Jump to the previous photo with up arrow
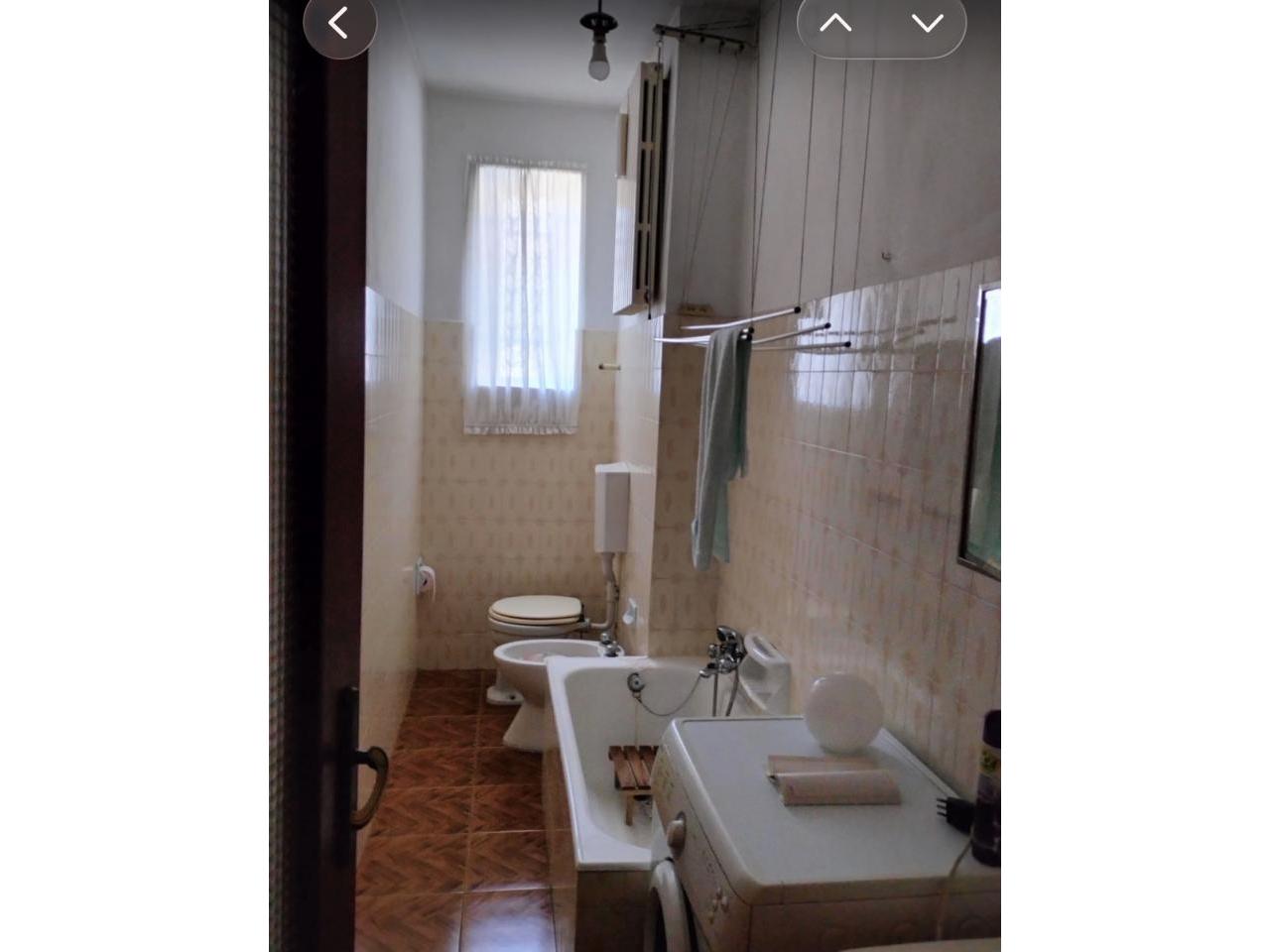The width and height of the screenshot is (1270, 952). [835, 23]
